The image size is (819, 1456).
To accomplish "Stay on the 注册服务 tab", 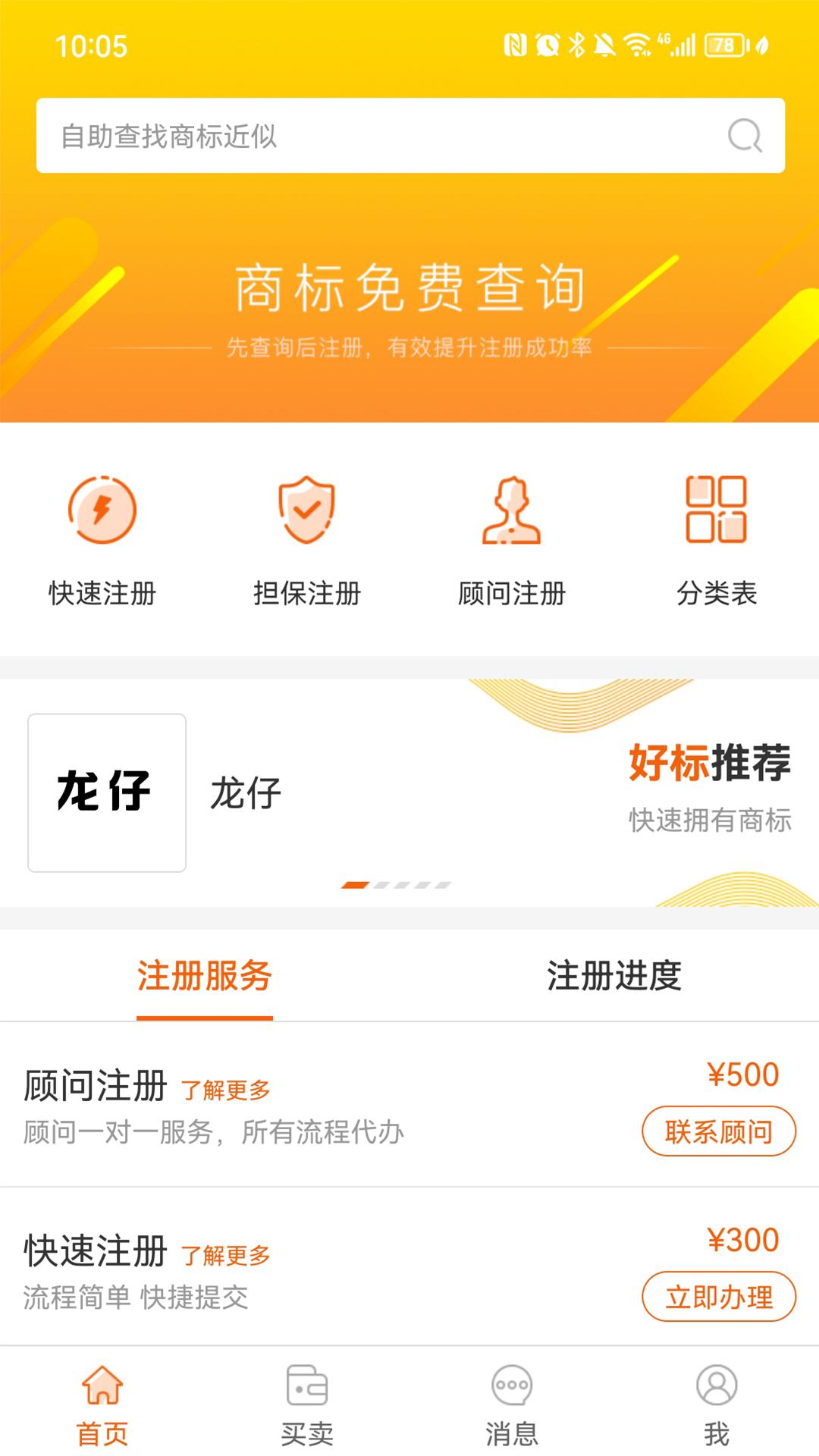I will point(203,978).
